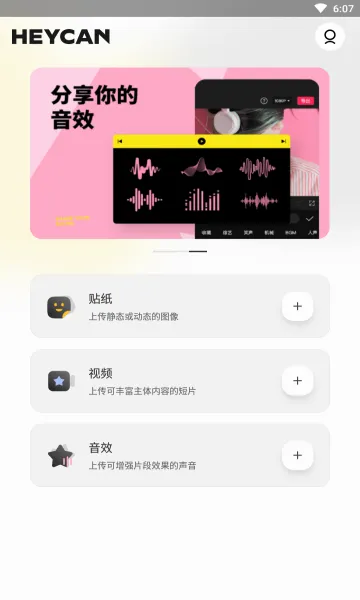This screenshot has height=600, width=360.
Task: Add a new 贴纸 upload
Action: tap(297, 306)
